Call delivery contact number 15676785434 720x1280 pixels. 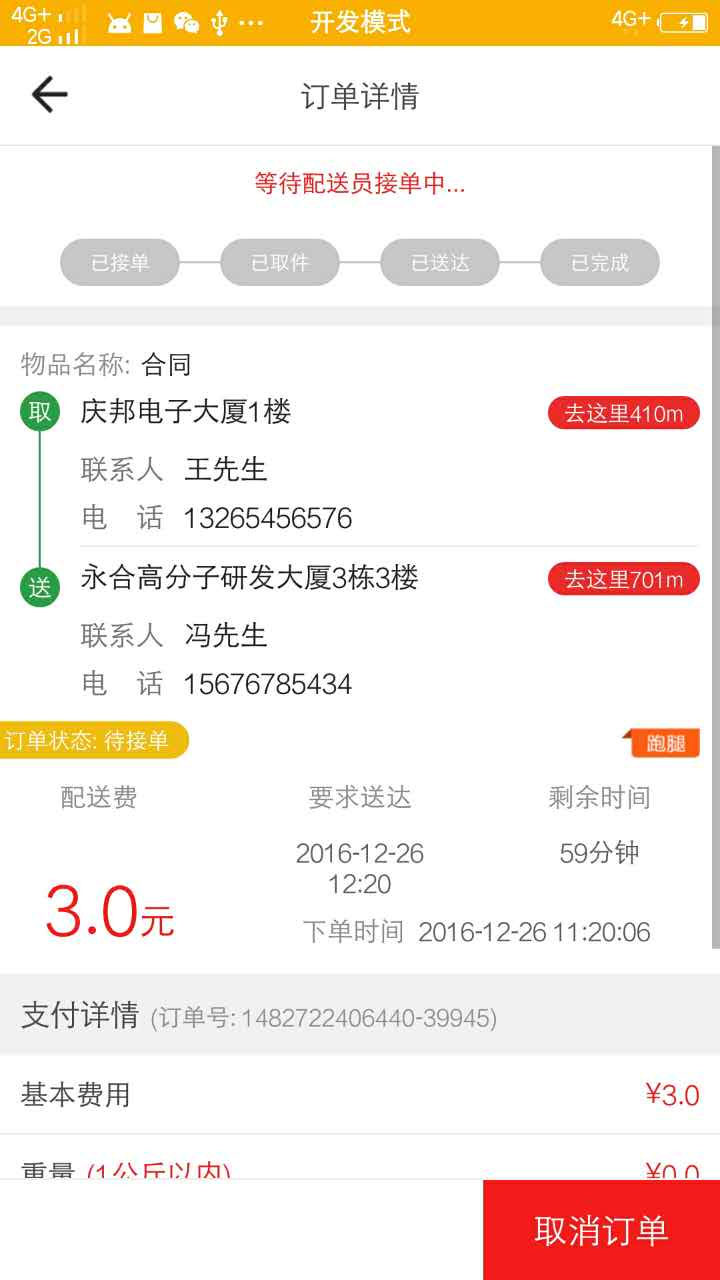[267, 684]
